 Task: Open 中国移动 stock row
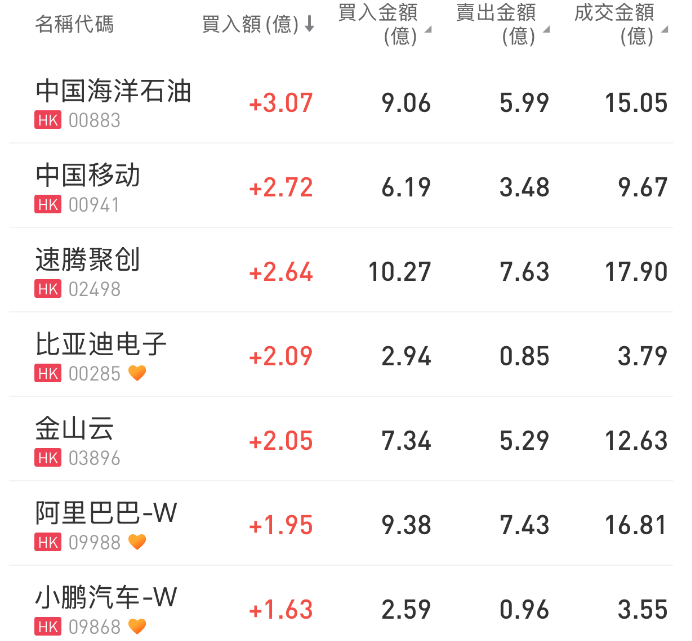(x=88, y=176)
